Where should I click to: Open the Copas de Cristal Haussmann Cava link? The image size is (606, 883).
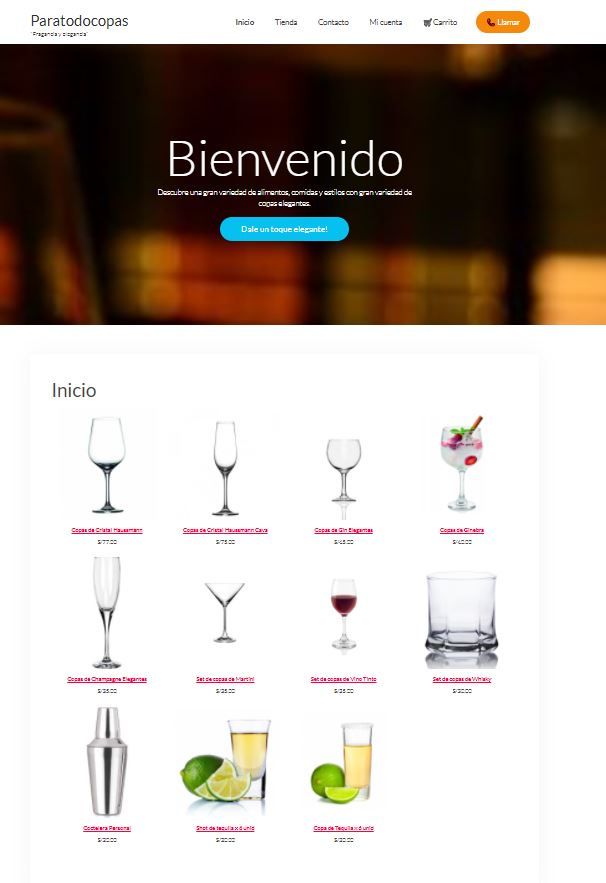(x=225, y=530)
